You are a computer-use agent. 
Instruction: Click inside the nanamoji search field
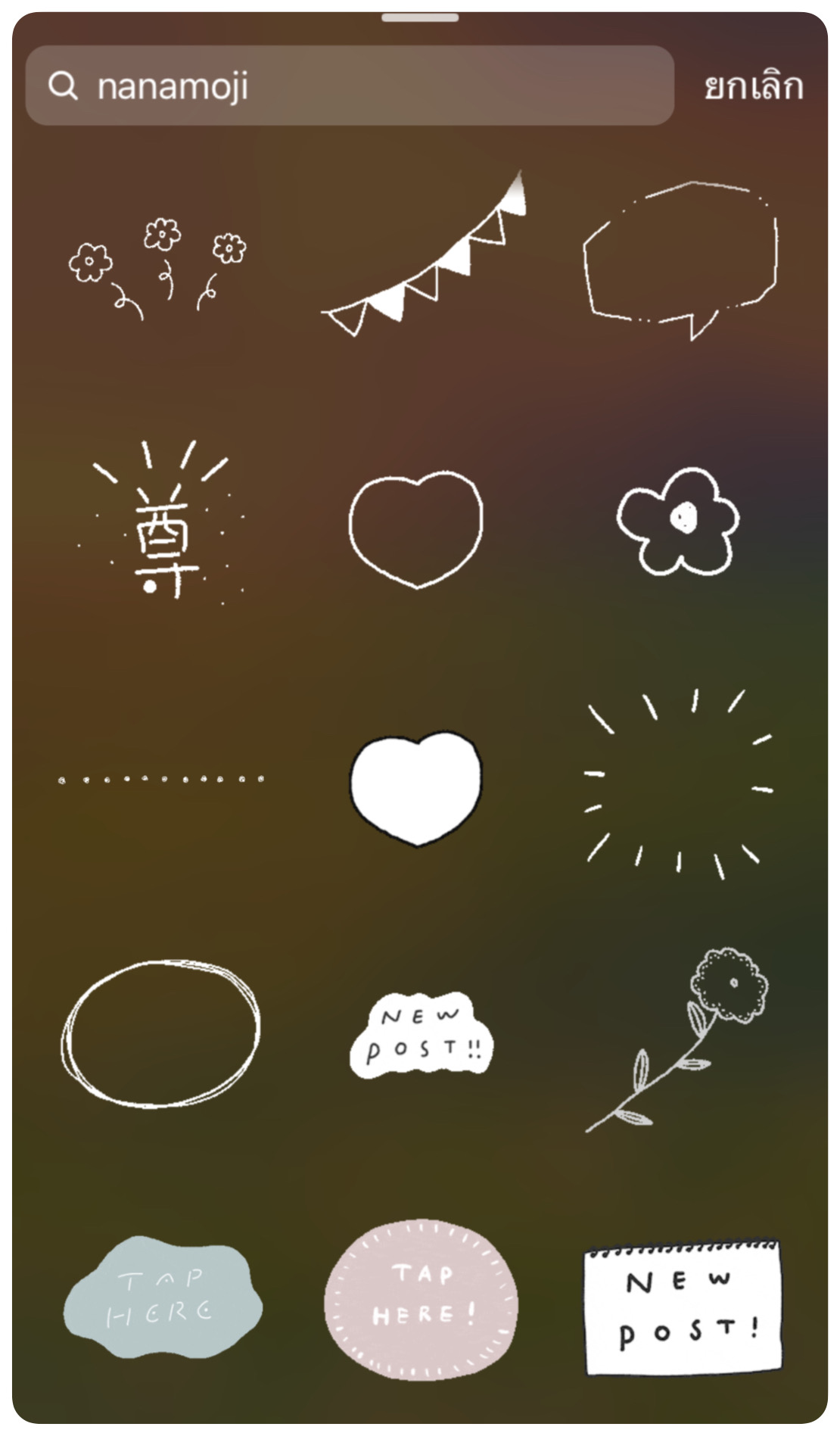point(303,86)
